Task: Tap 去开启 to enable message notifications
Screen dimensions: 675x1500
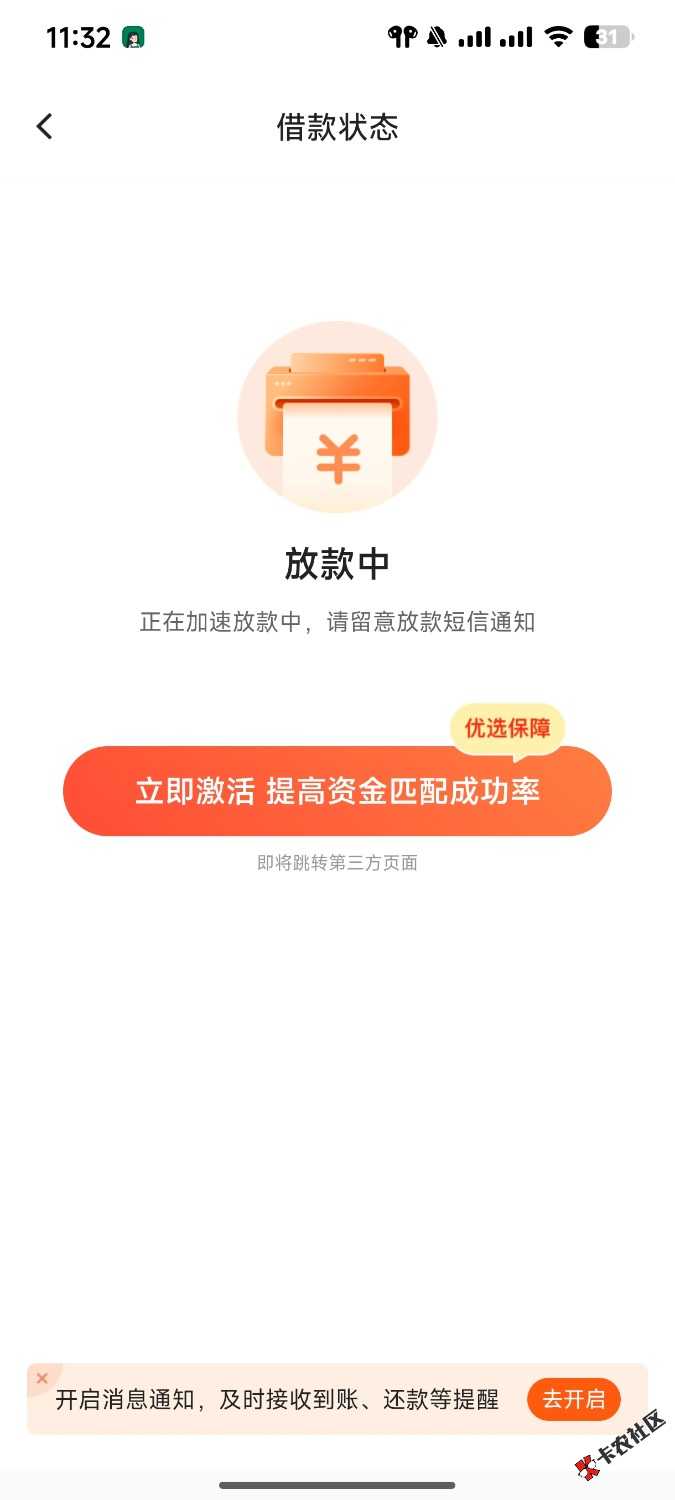Action: [574, 1399]
